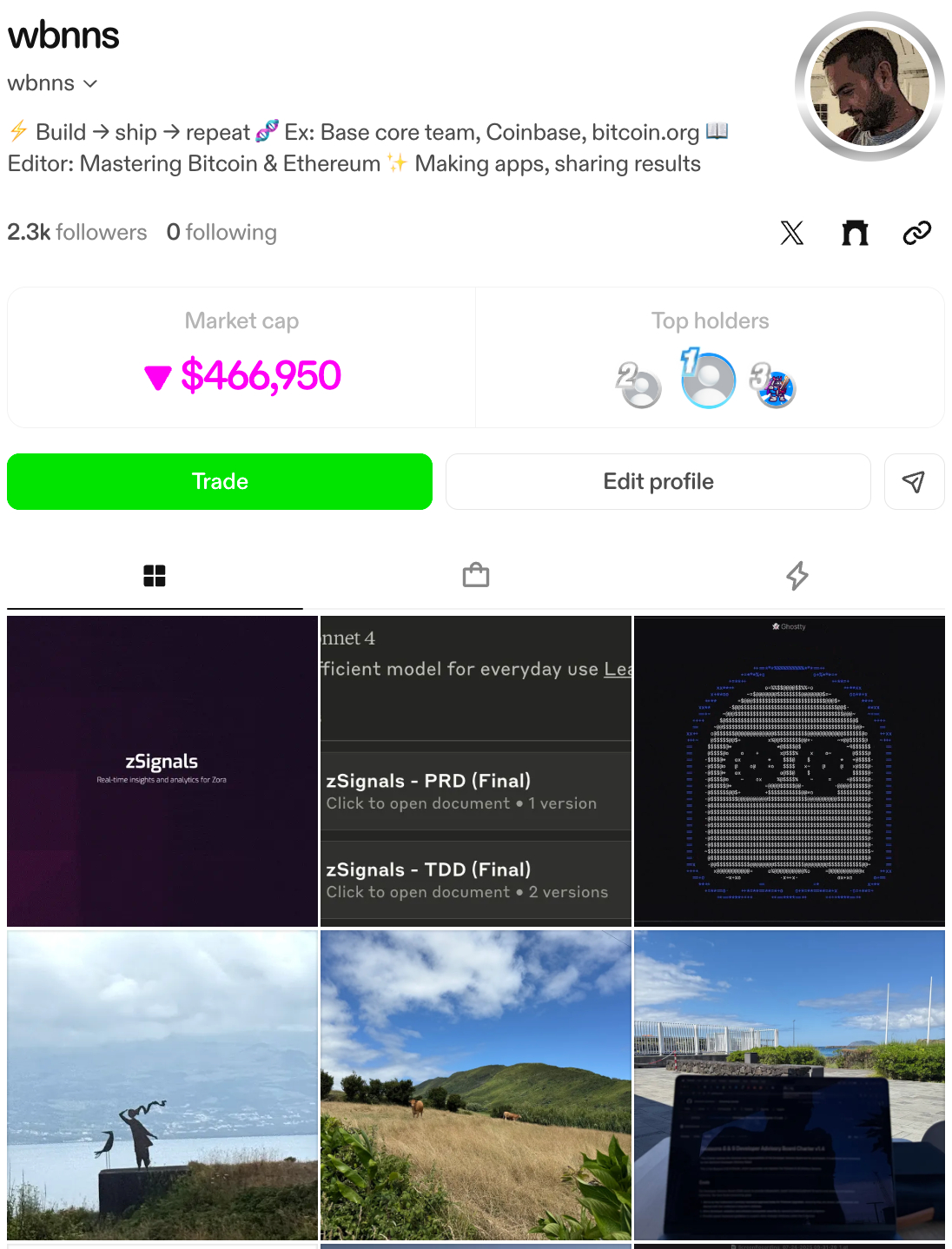Open the X (Twitter) profile link
The height and width of the screenshot is (1249, 952).
(791, 233)
